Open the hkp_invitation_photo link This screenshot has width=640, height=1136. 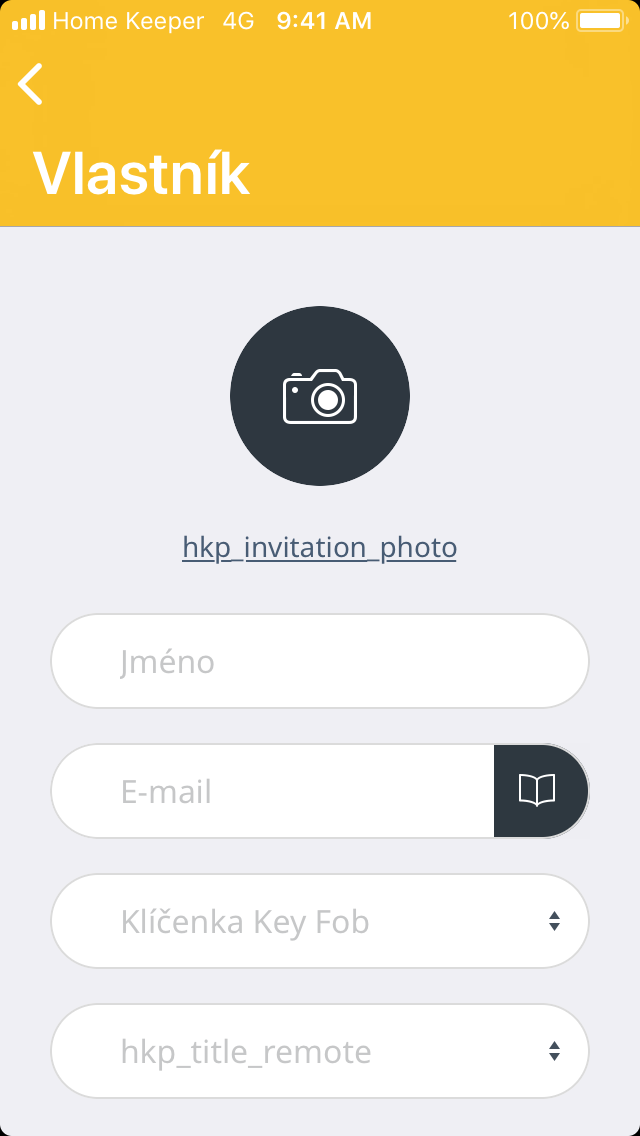point(319,548)
